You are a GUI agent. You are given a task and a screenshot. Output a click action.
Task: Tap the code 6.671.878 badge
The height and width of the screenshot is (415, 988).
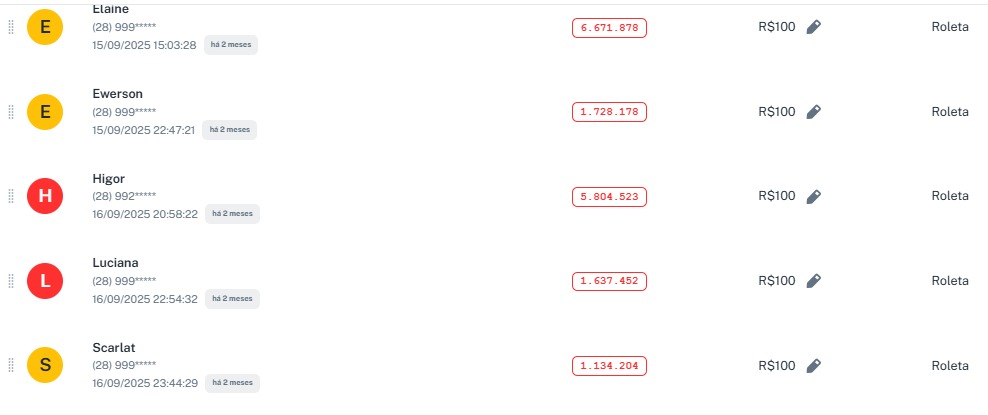[609, 28]
